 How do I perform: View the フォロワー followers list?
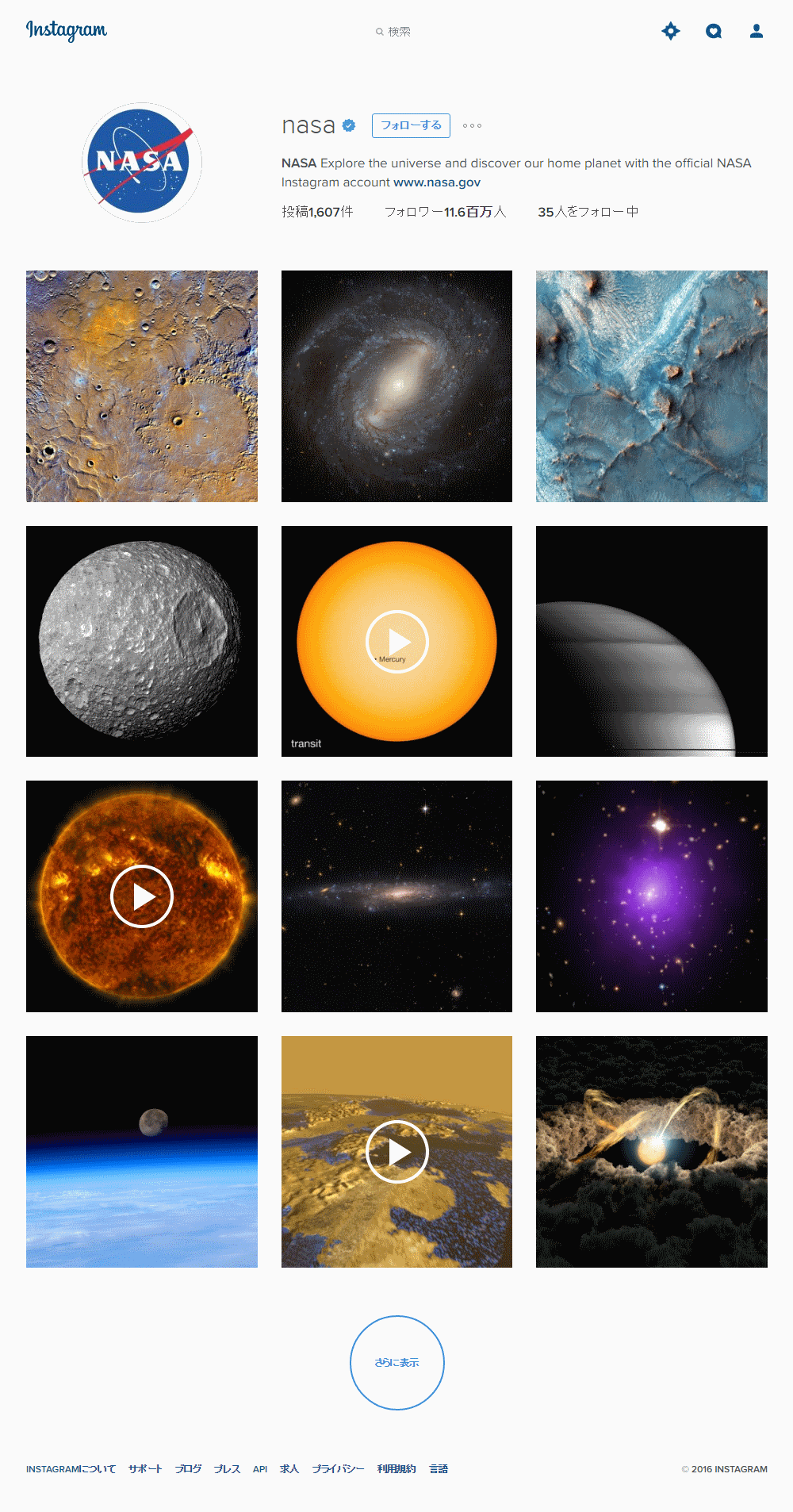pyautogui.click(x=445, y=212)
